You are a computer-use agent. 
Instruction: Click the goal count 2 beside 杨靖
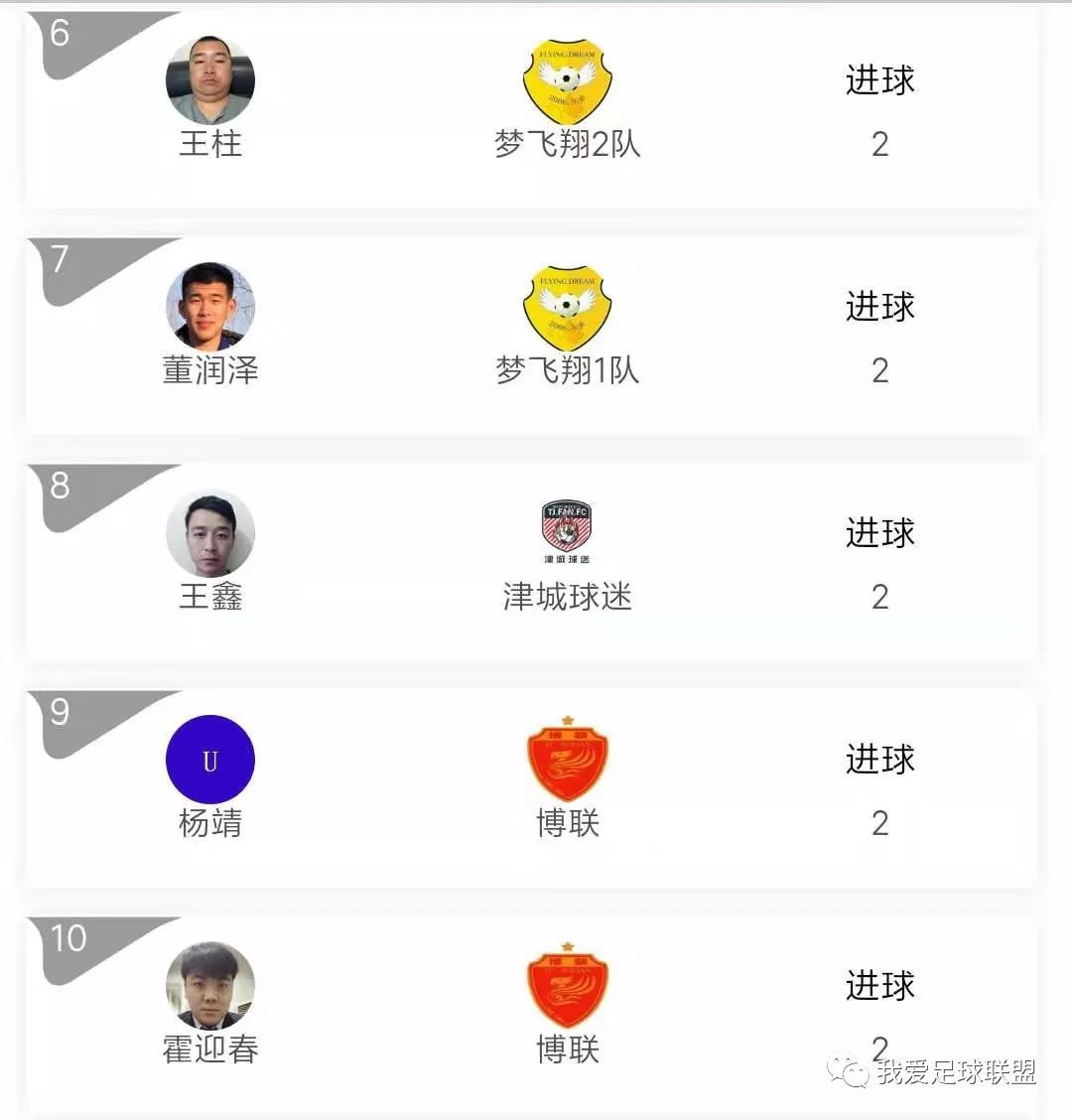click(x=879, y=823)
